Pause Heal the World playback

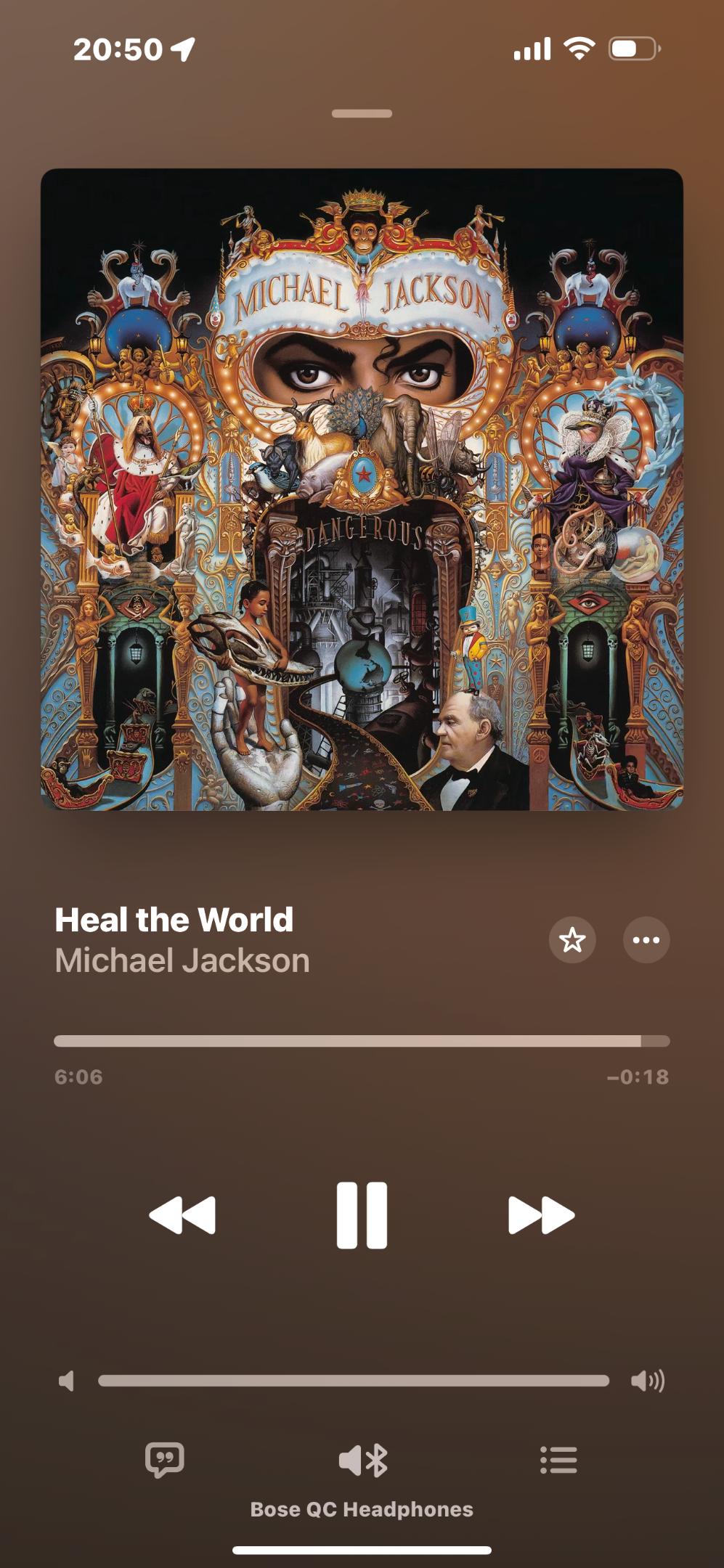tap(362, 1215)
